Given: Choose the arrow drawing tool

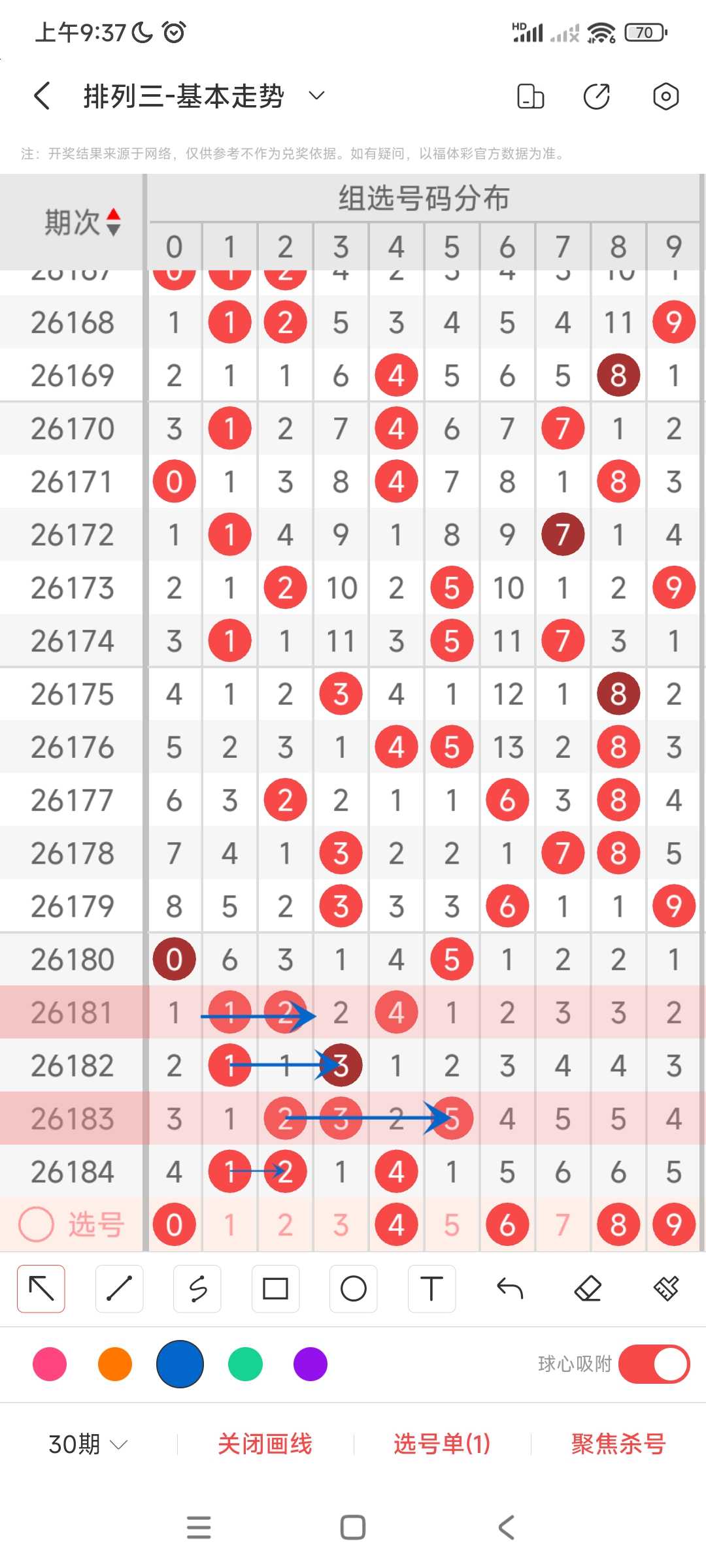Looking at the screenshot, I should tap(41, 1288).
